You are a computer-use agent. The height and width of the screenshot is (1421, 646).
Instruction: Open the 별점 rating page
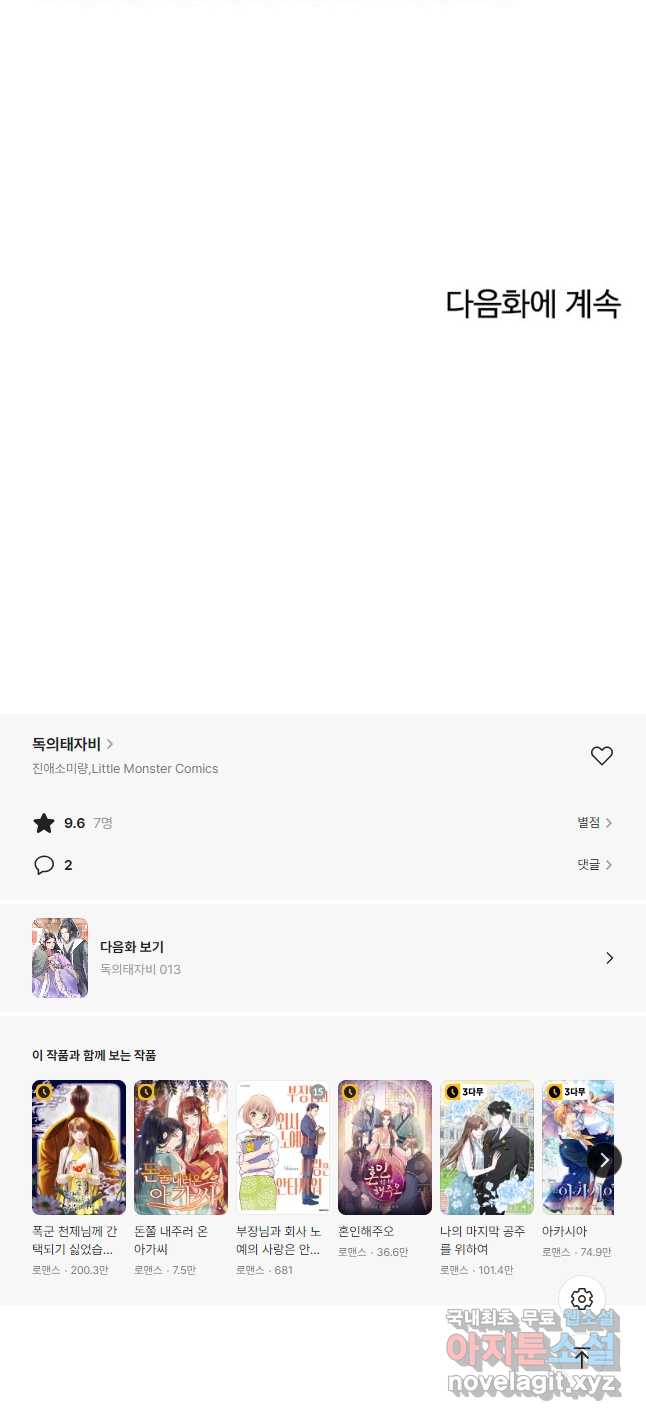pyautogui.click(x=594, y=823)
